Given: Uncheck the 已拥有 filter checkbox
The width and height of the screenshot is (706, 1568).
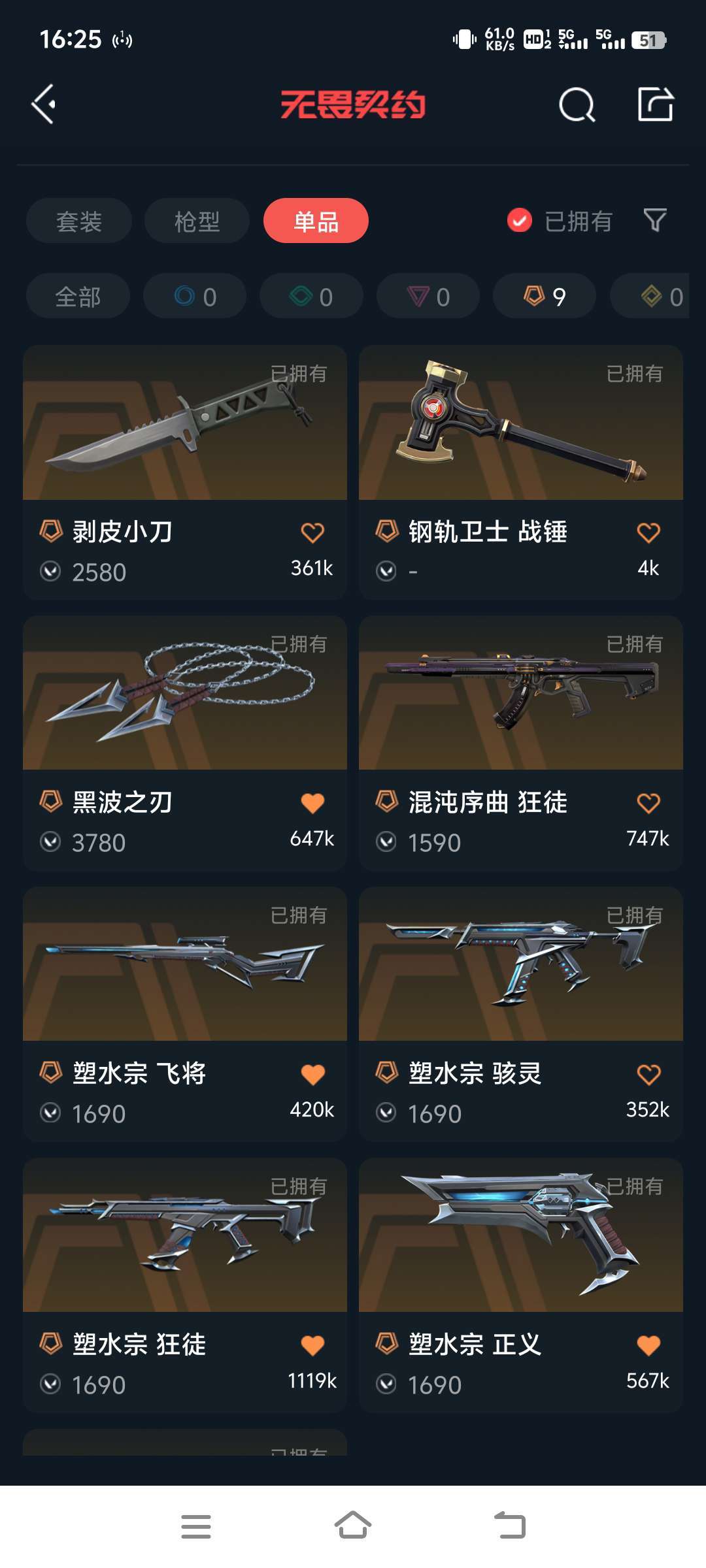Looking at the screenshot, I should click(x=520, y=221).
